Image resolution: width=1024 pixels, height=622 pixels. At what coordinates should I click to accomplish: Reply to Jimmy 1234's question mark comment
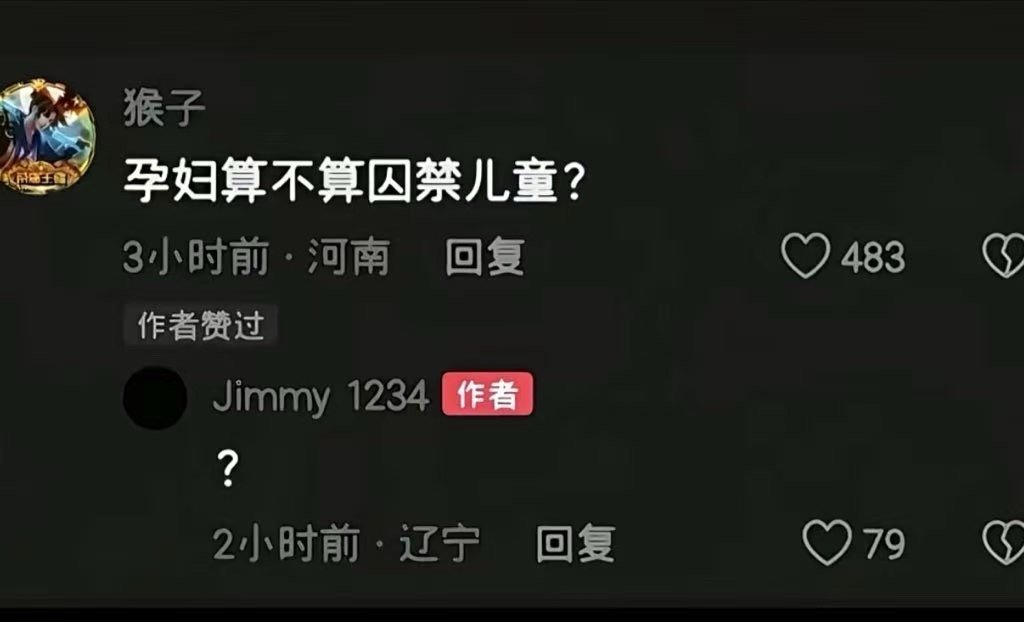pyautogui.click(x=575, y=544)
